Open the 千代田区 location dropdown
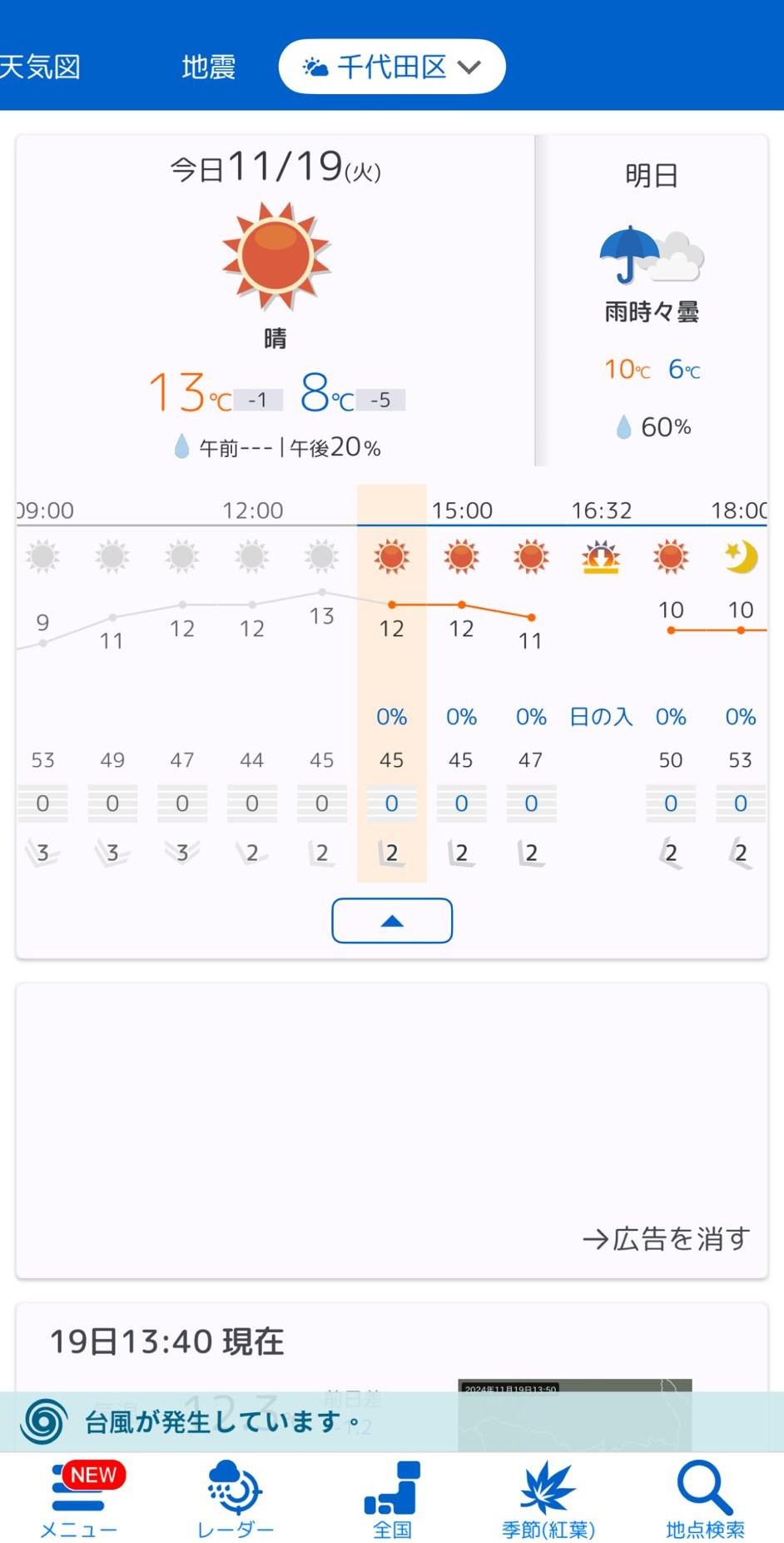Viewport: 784px width, 1543px height. point(392,67)
